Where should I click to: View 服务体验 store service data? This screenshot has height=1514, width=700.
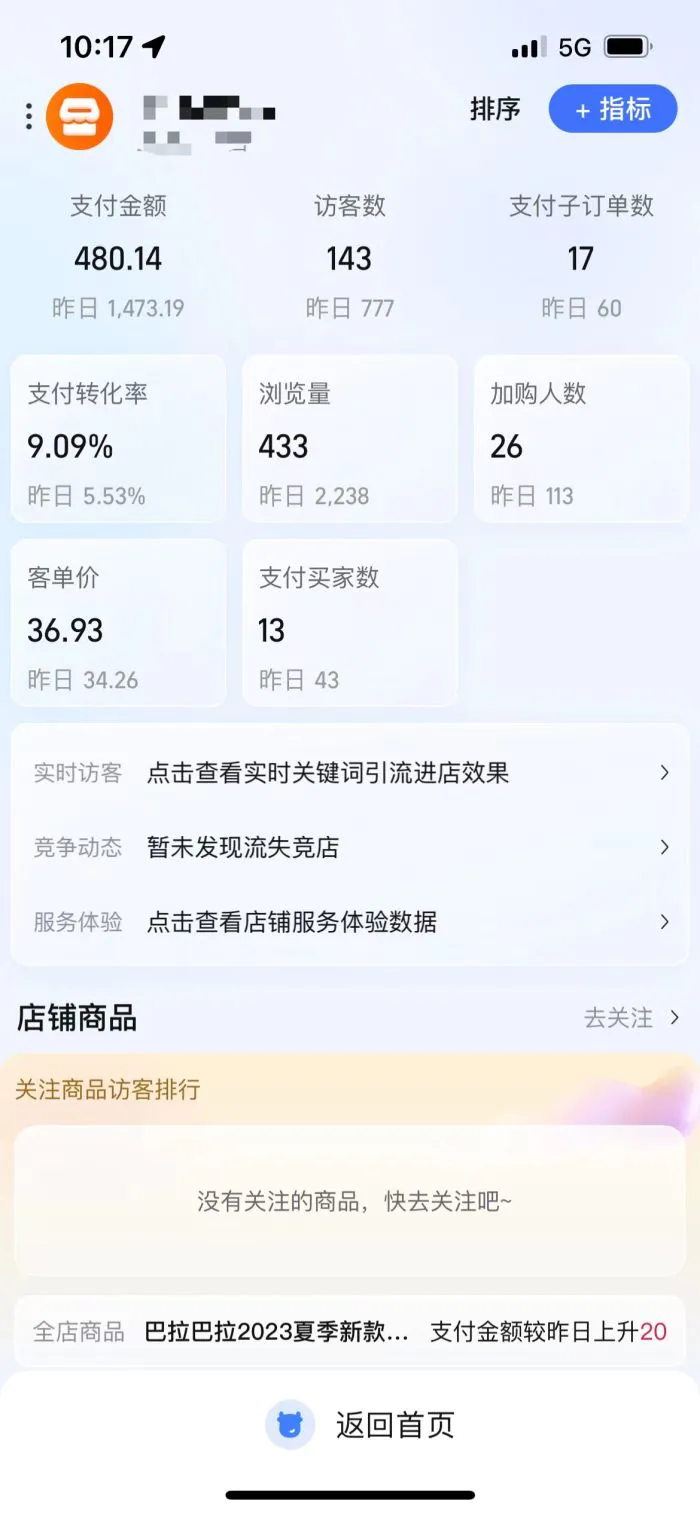tap(349, 922)
